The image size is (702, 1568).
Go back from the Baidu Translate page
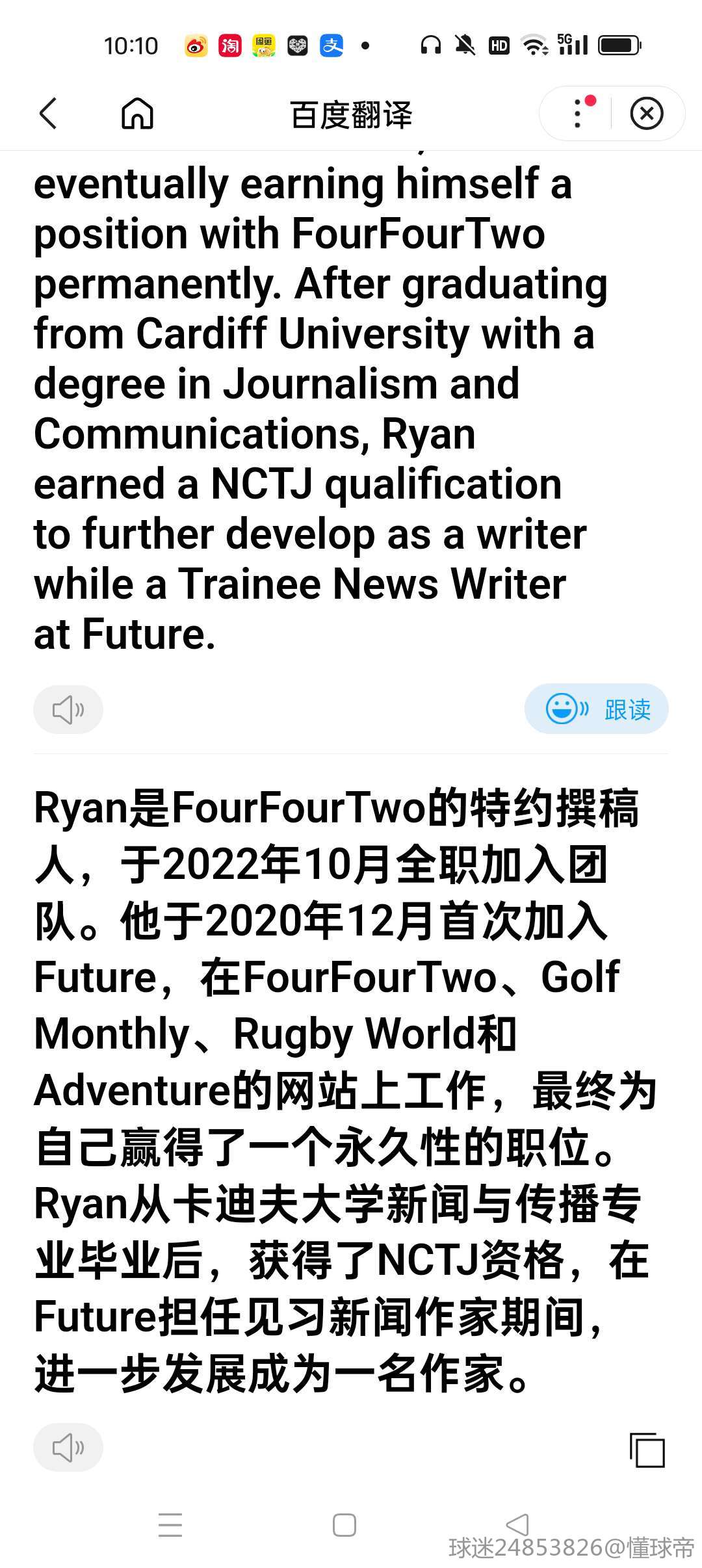[49, 114]
